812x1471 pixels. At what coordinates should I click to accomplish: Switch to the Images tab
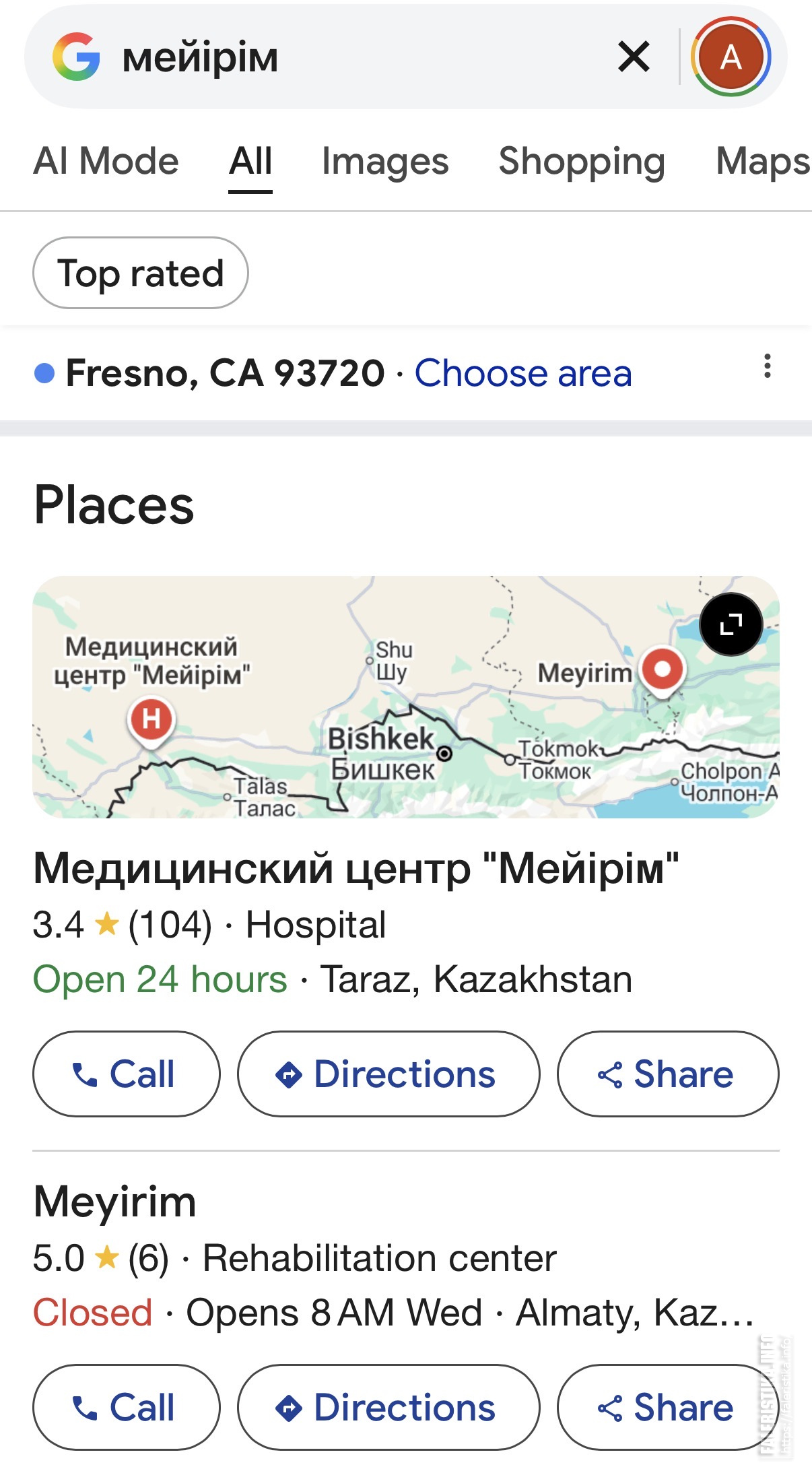(x=385, y=162)
